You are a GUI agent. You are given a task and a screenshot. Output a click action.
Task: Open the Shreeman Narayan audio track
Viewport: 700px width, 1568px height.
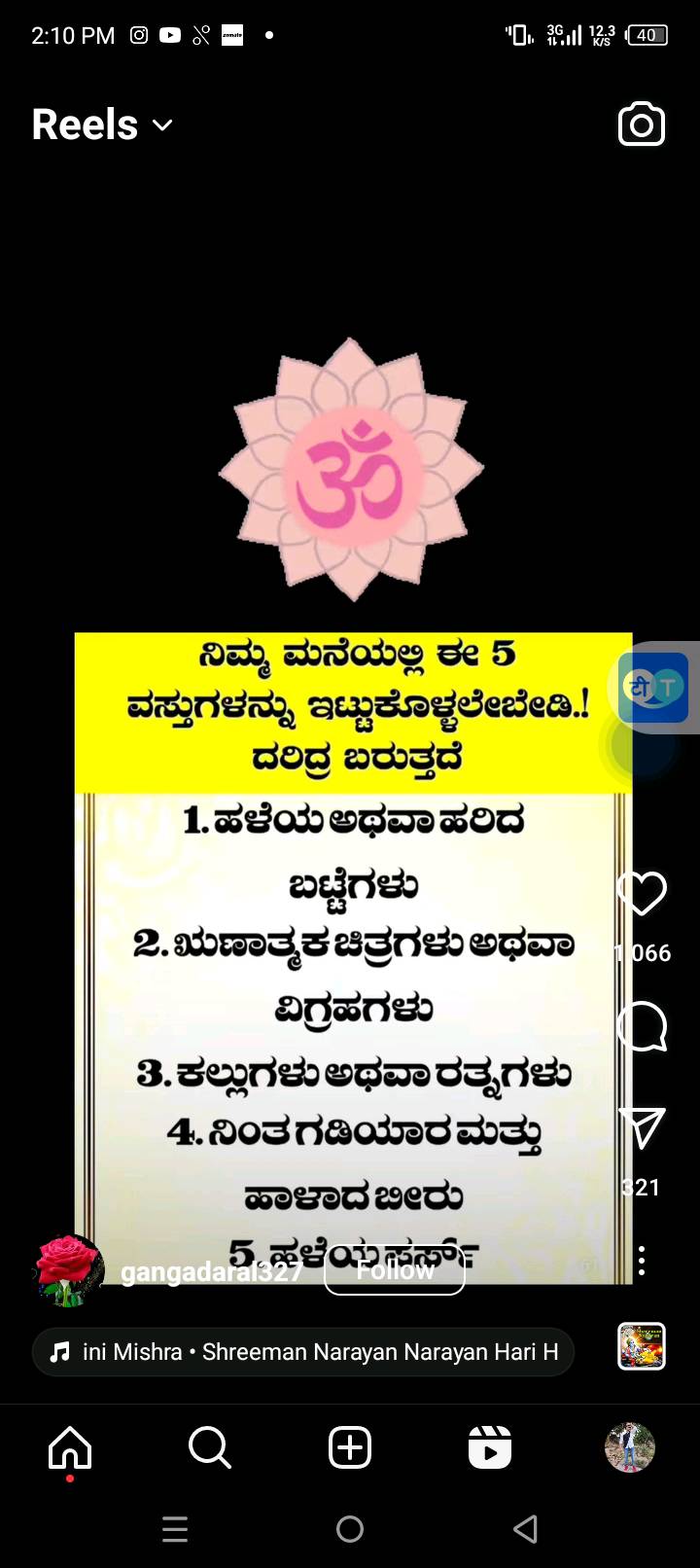[x=303, y=1352]
